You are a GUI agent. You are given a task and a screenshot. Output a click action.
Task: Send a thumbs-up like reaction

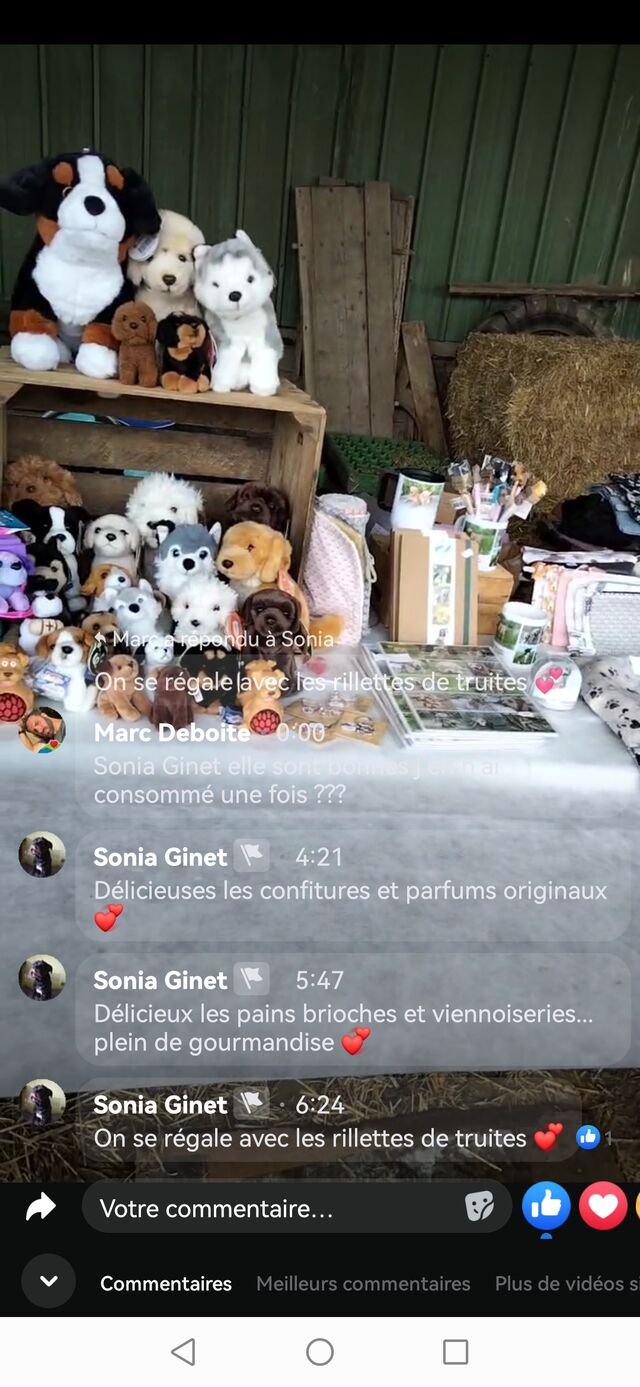(546, 1206)
